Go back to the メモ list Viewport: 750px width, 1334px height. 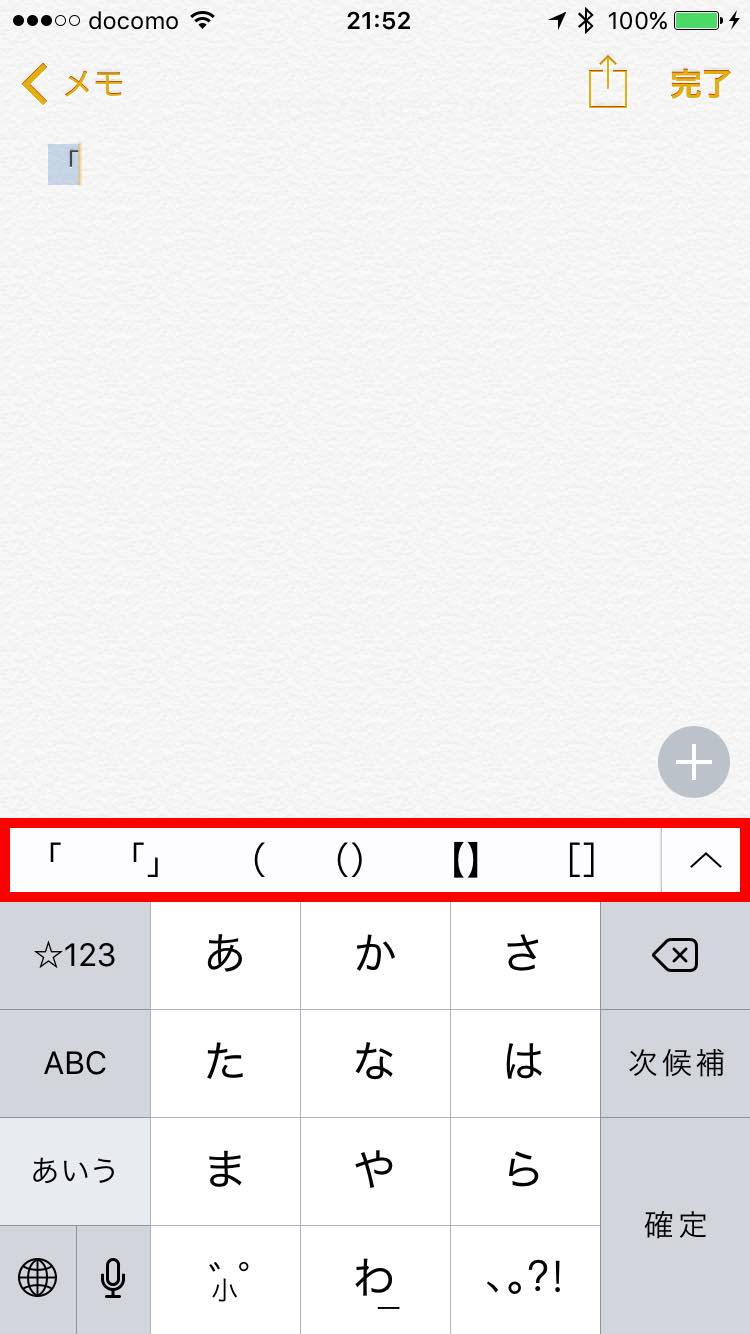click(x=71, y=84)
